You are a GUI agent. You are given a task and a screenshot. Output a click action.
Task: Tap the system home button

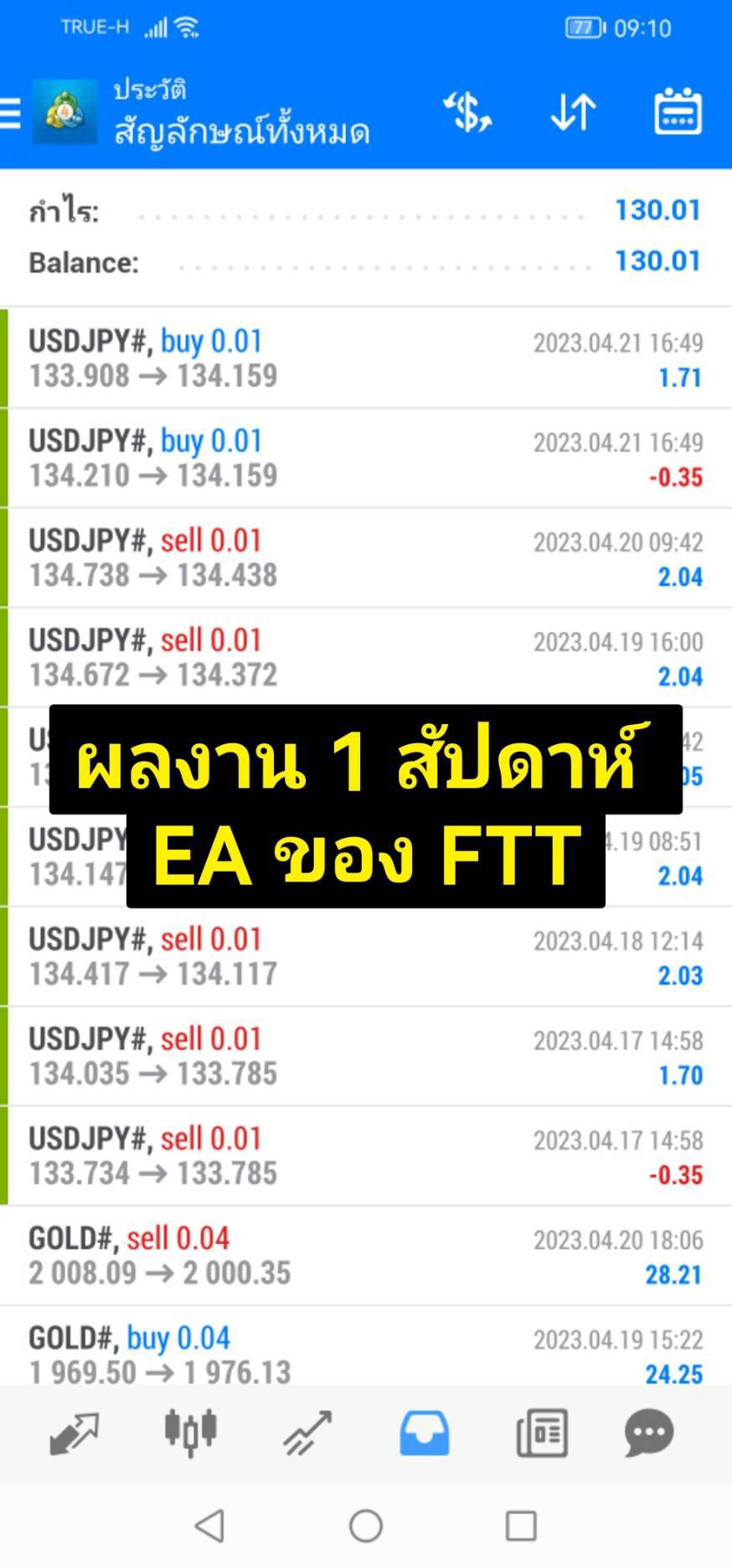click(366, 1525)
